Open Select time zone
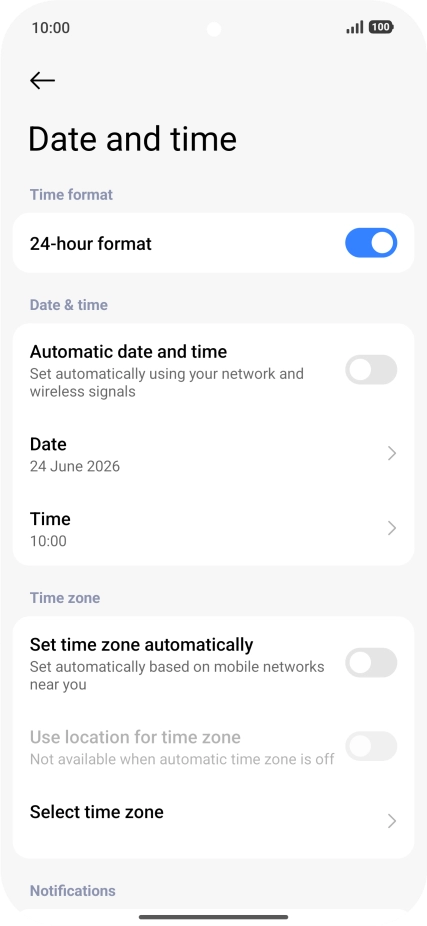427x926 pixels. (x=213, y=820)
